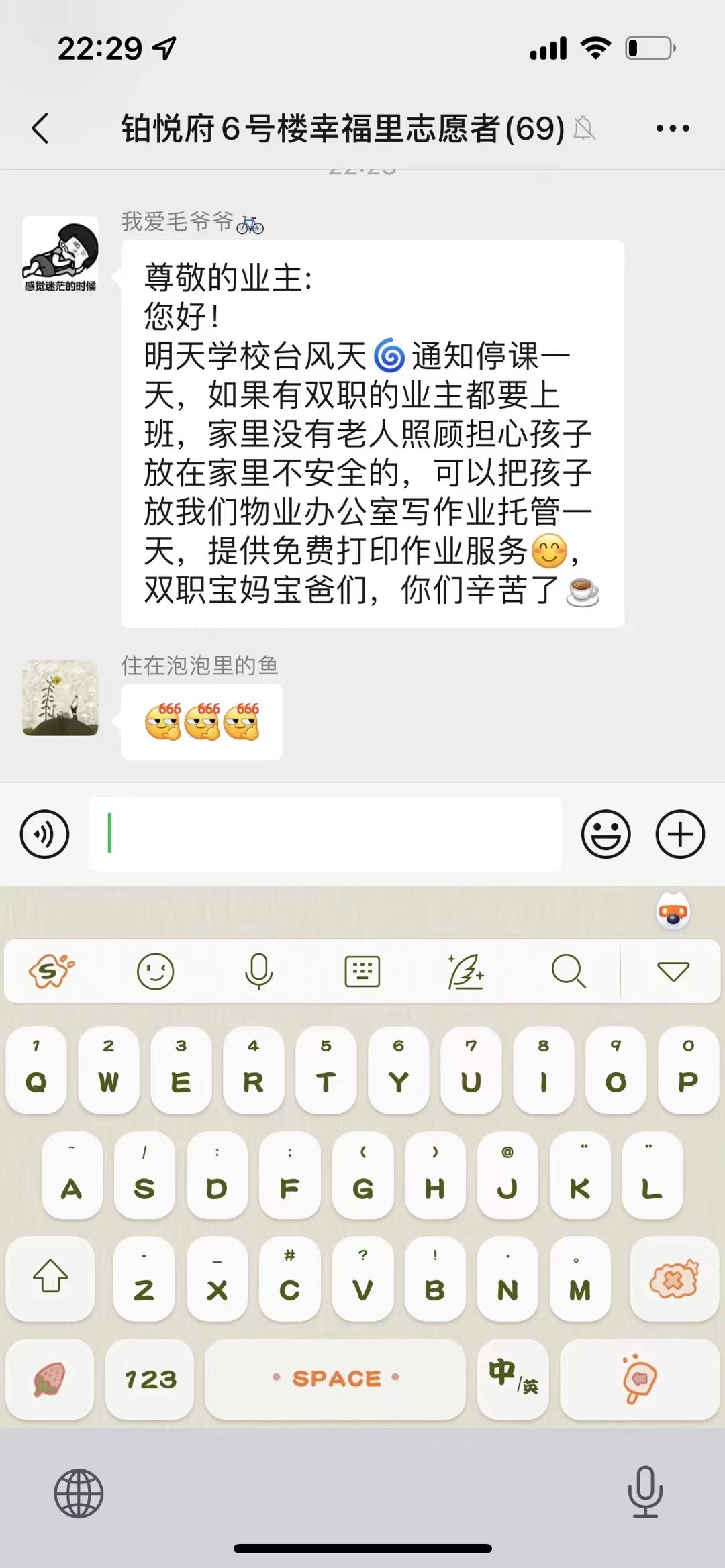Toggle Chinese/English input with 中/英 key
This screenshot has height=1568, width=725.
(x=513, y=1377)
